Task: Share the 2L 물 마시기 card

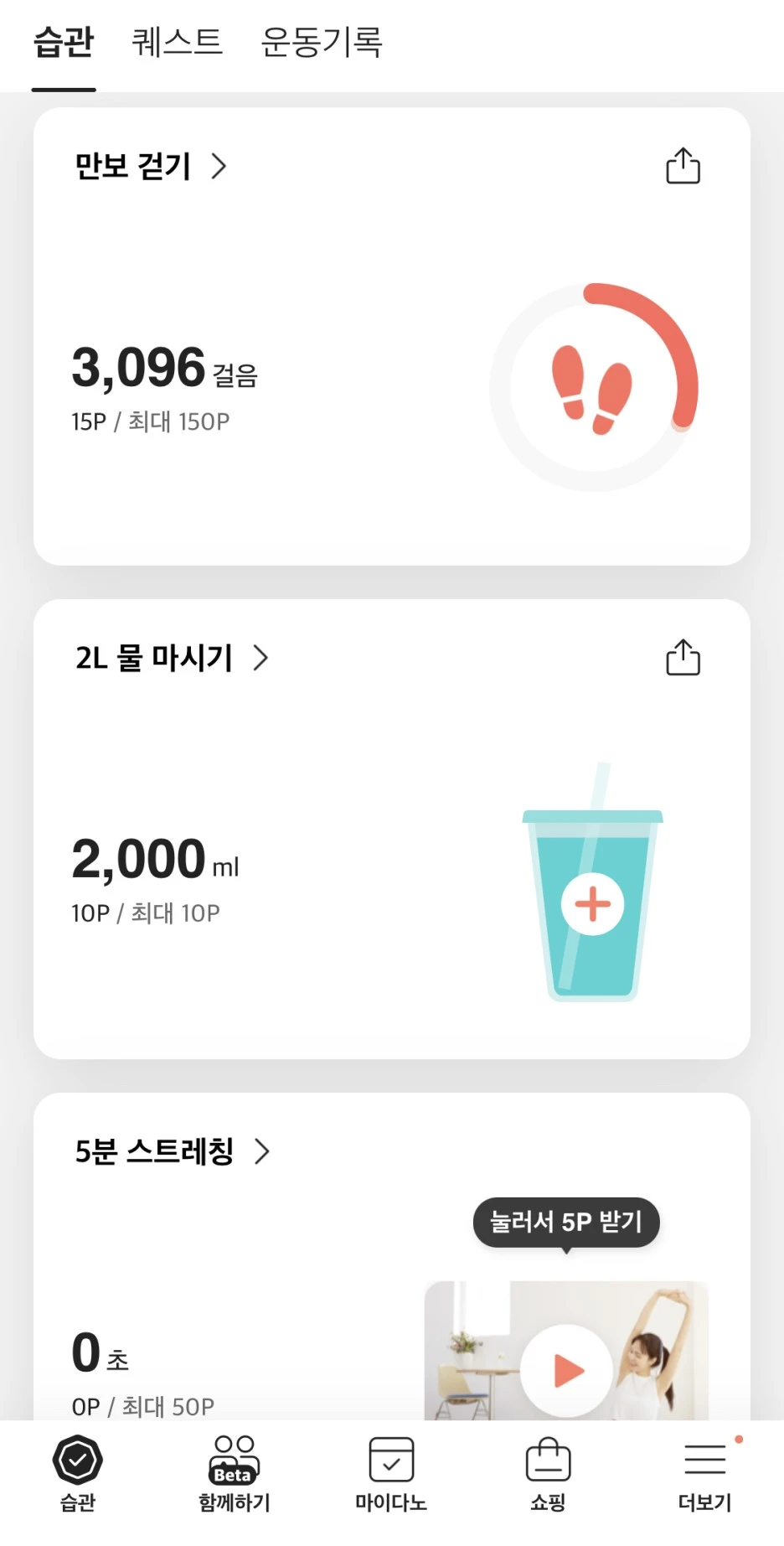Action: pos(683,658)
